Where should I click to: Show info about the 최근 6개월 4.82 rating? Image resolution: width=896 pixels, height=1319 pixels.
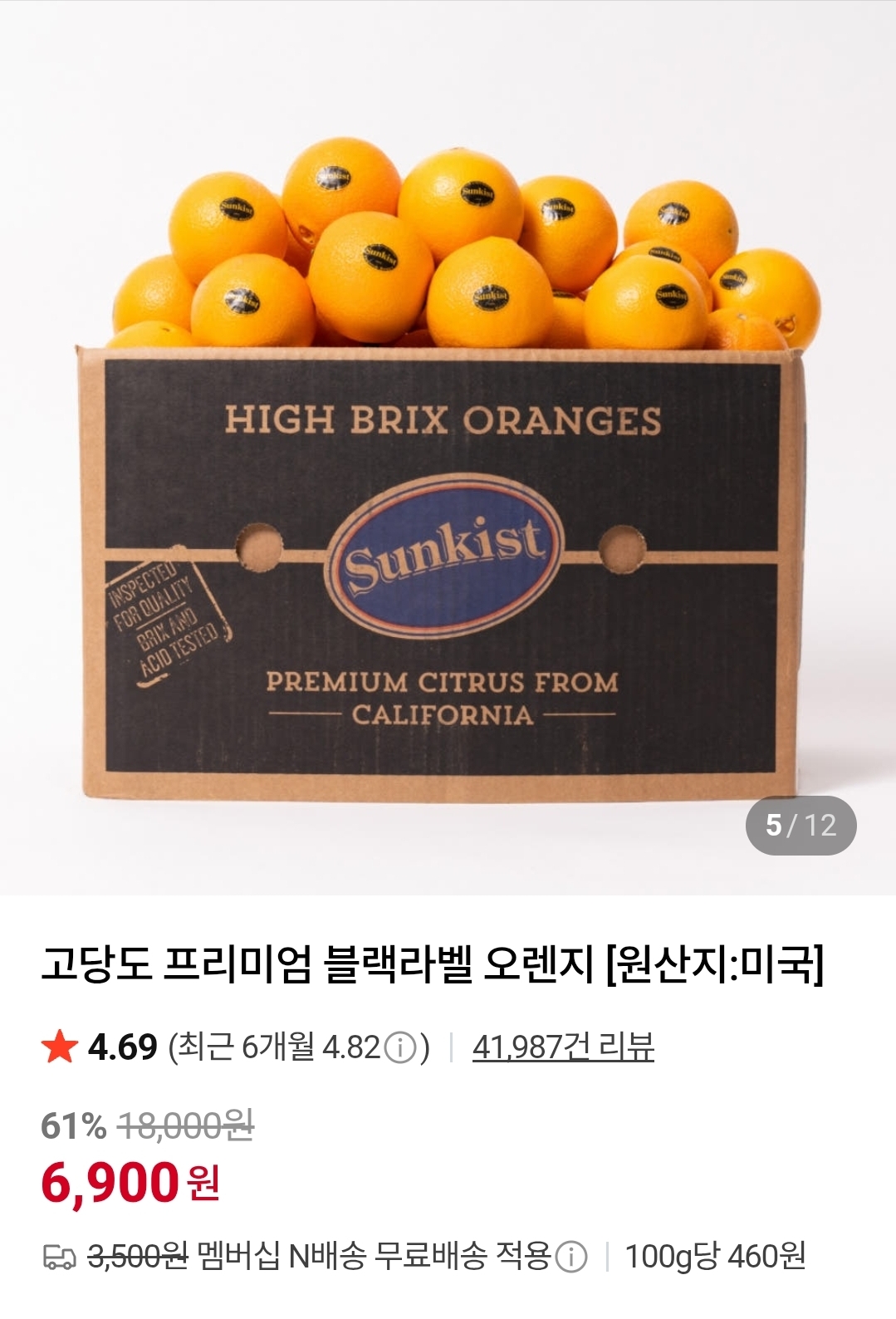401,1048
